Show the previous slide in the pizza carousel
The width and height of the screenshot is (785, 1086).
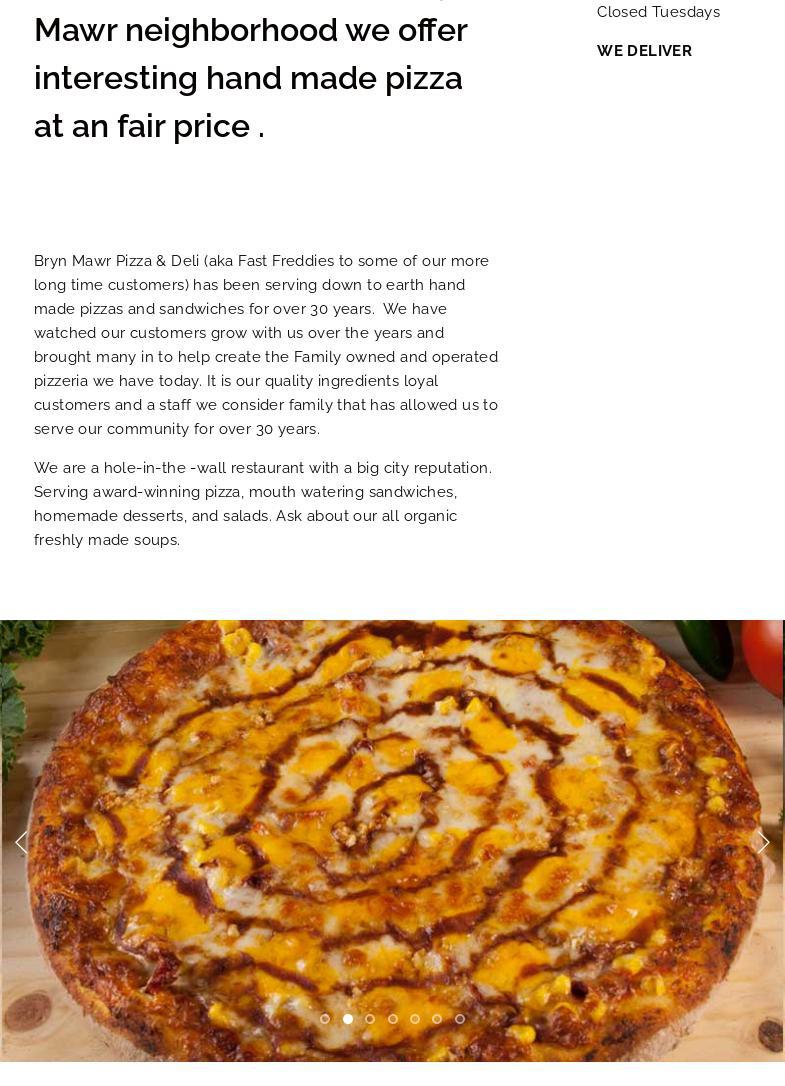[21, 842]
